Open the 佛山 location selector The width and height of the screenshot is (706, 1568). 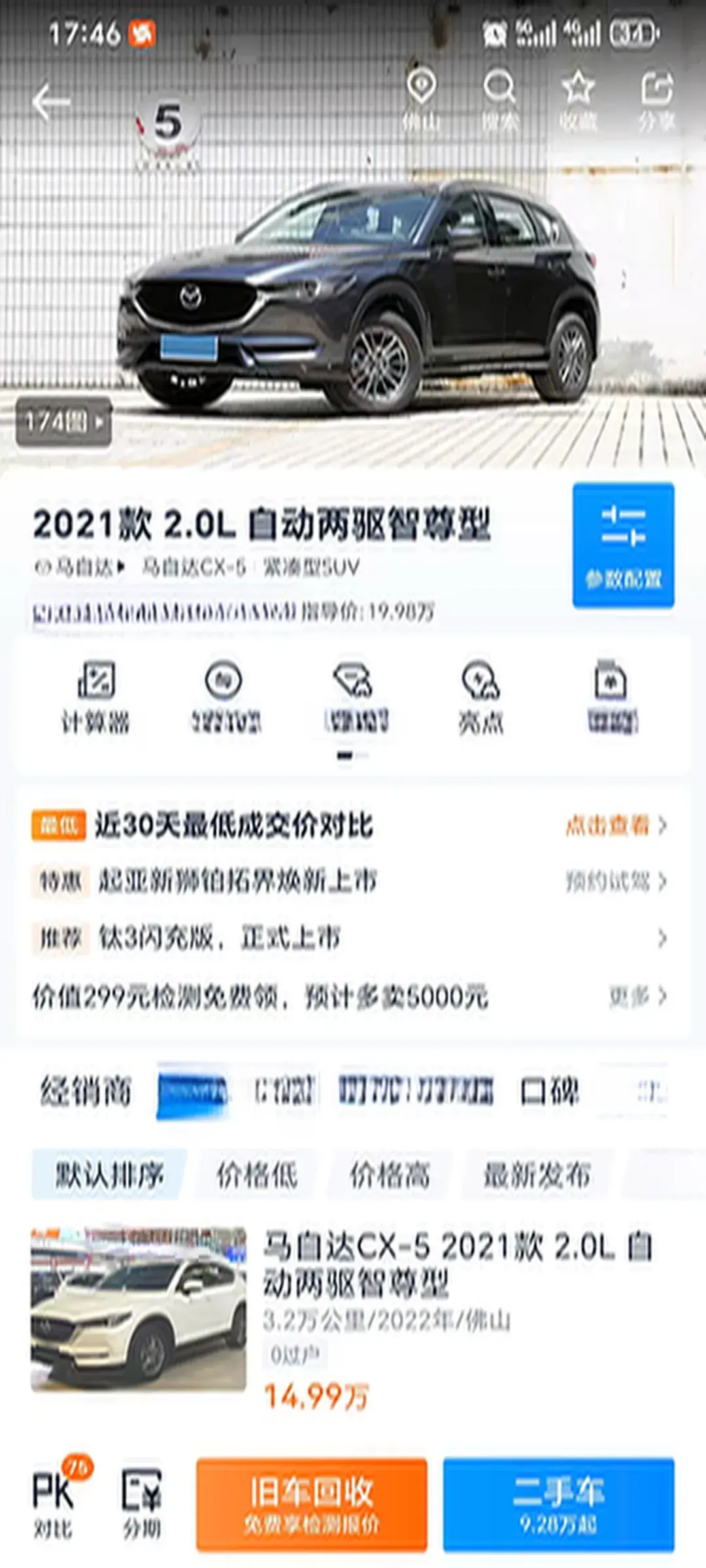[x=421, y=99]
